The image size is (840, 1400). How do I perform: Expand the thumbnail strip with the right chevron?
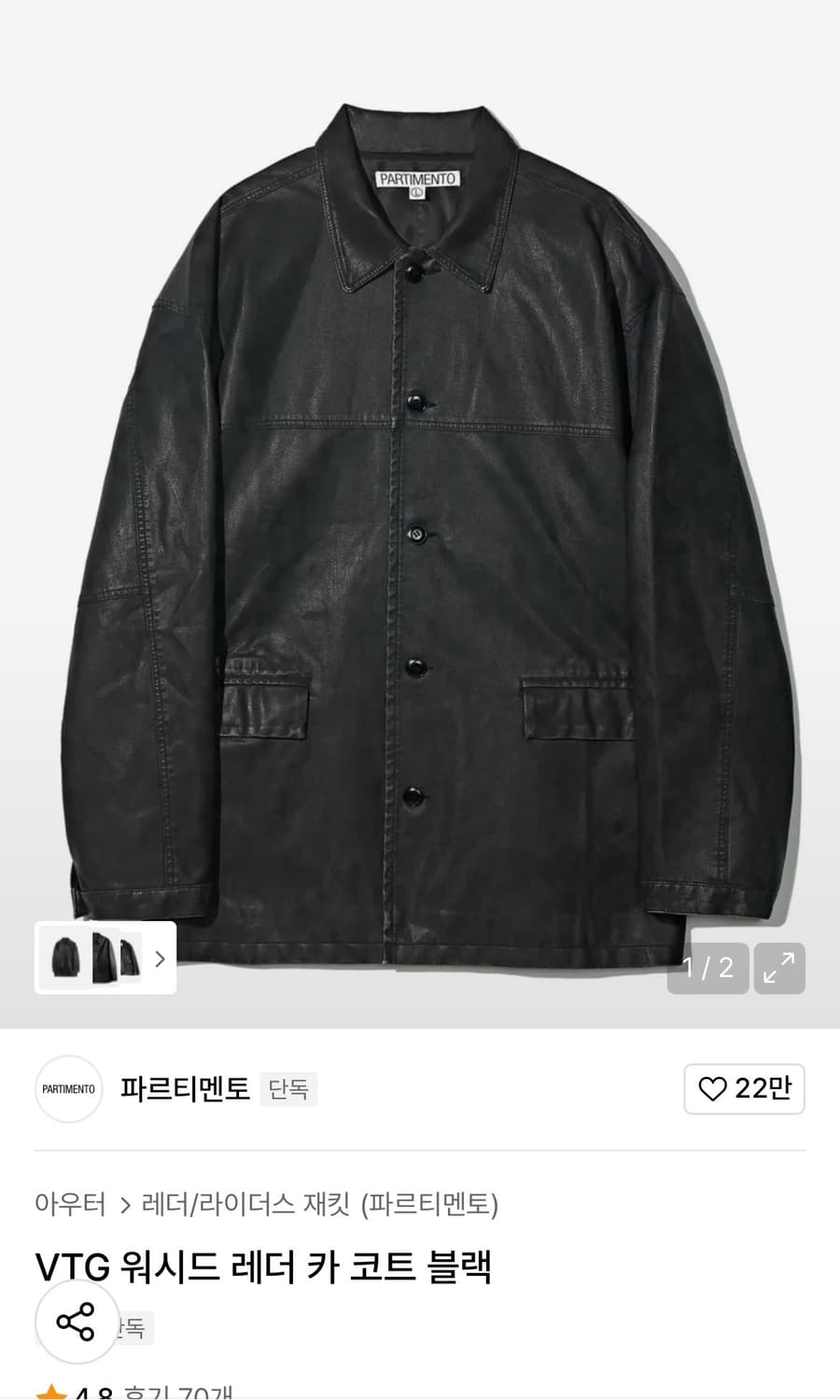159,959
